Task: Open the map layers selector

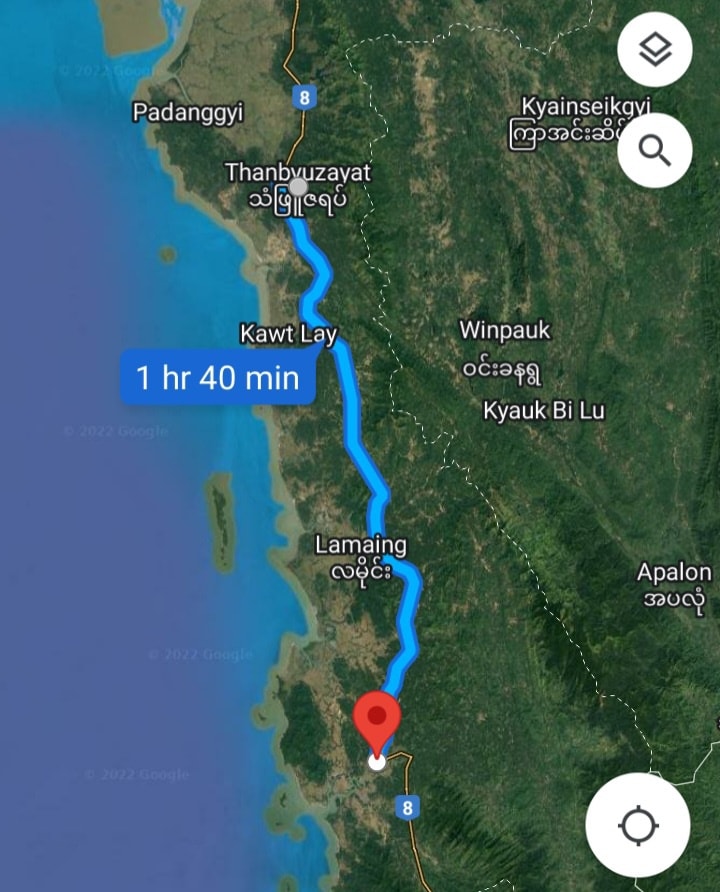Action: click(655, 50)
